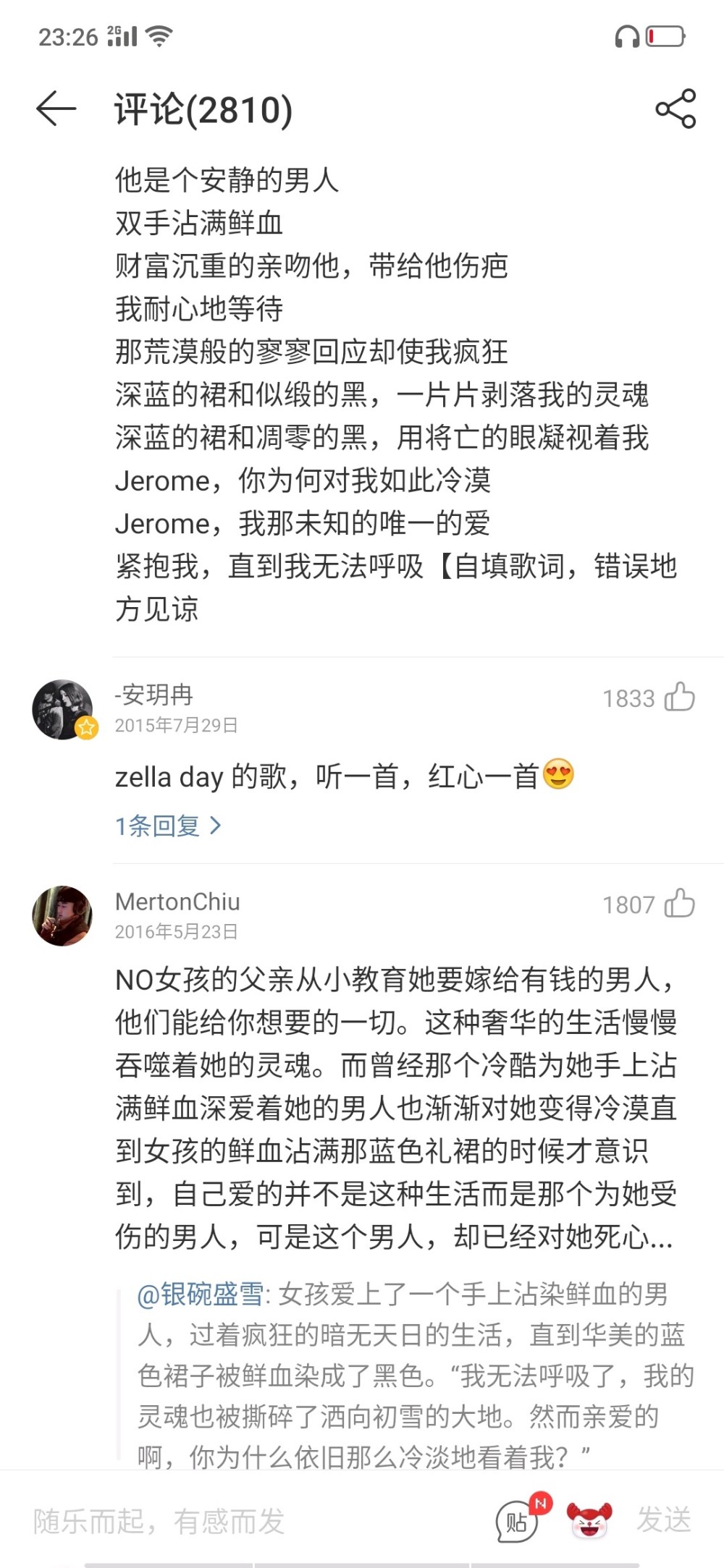View -安玥冉's avatar thumbnail
724x1568 pixels.
click(63, 709)
